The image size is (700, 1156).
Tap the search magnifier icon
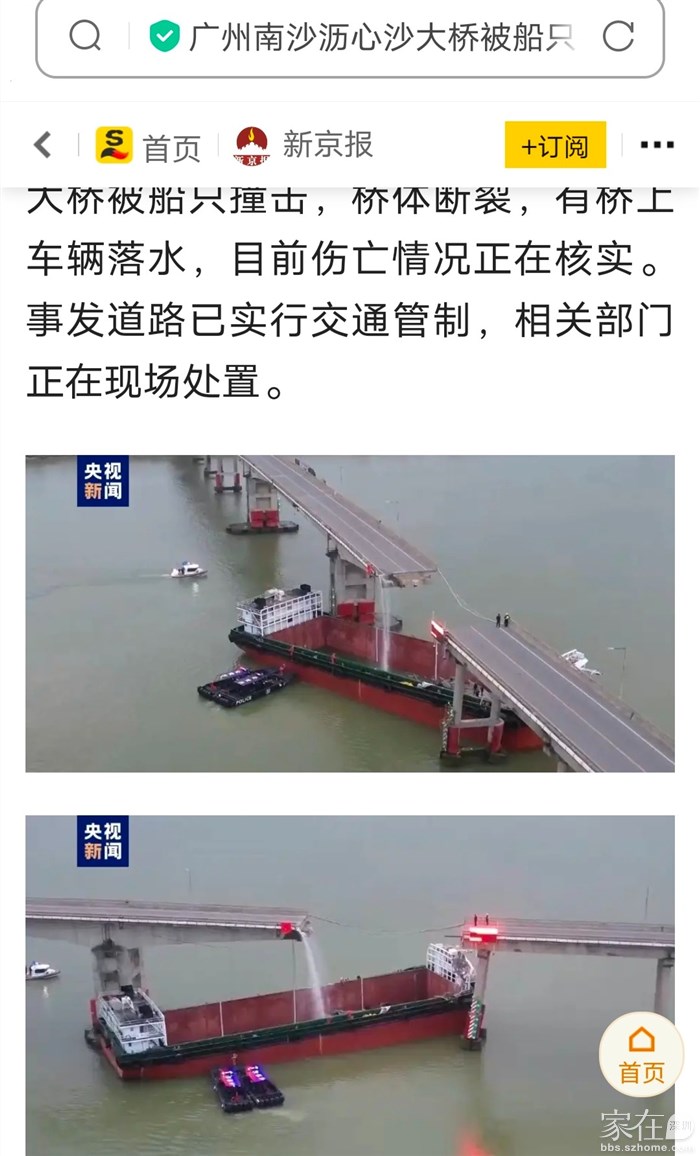[x=85, y=36]
